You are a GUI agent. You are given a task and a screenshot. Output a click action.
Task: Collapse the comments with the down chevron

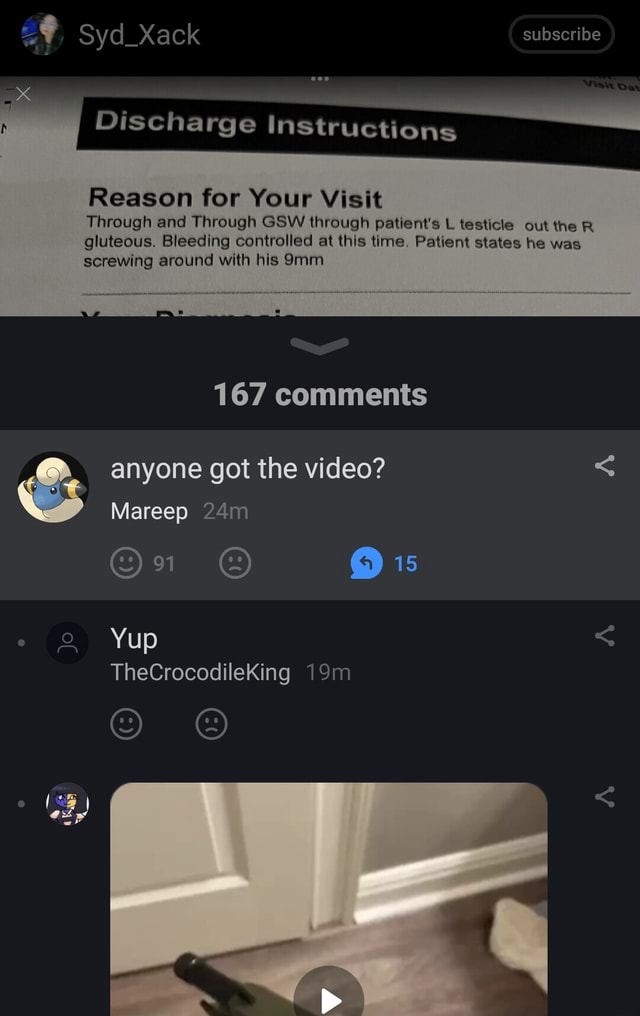coord(320,345)
